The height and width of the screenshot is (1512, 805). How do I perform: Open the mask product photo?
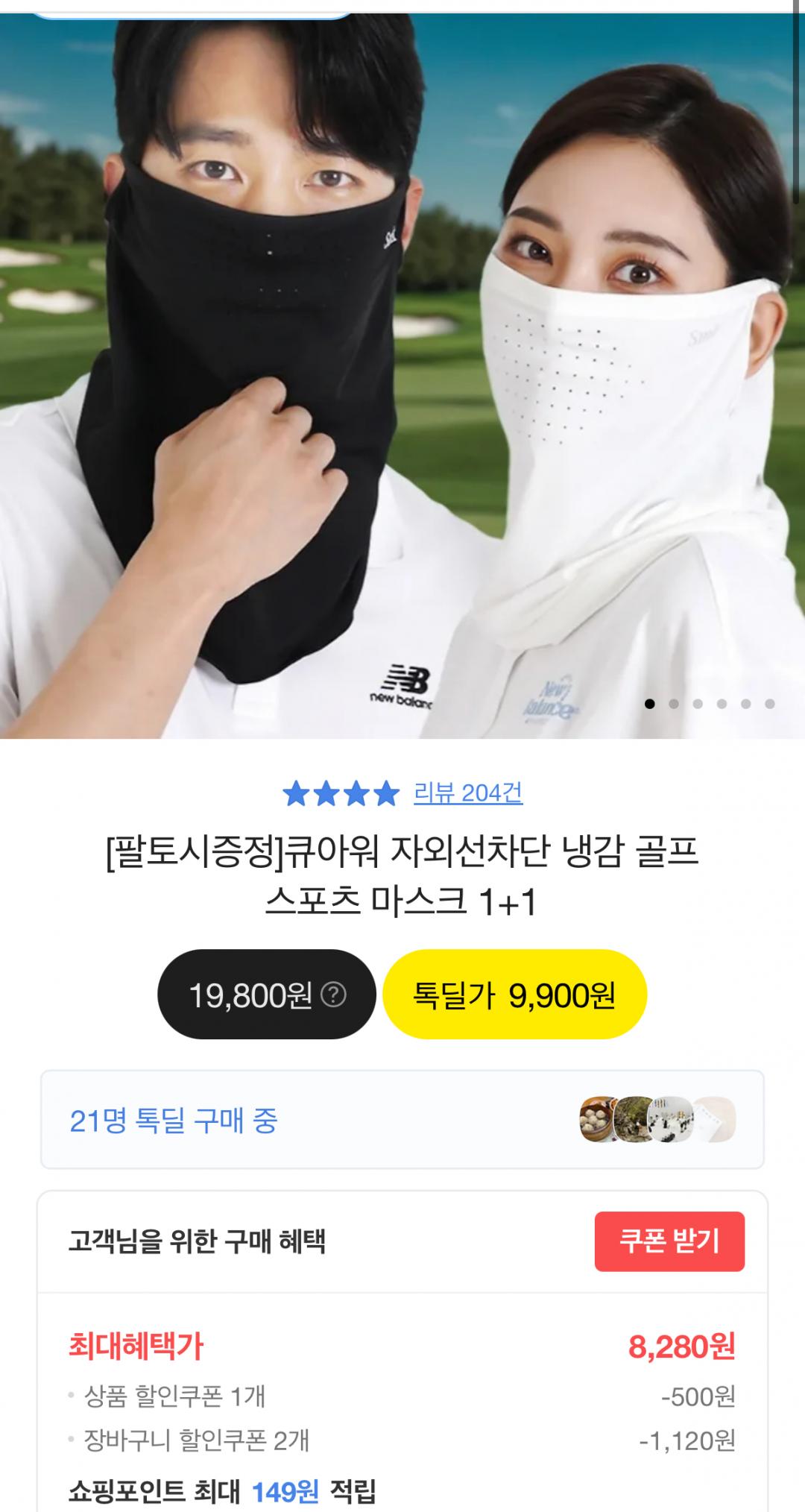pyautogui.click(x=402, y=373)
